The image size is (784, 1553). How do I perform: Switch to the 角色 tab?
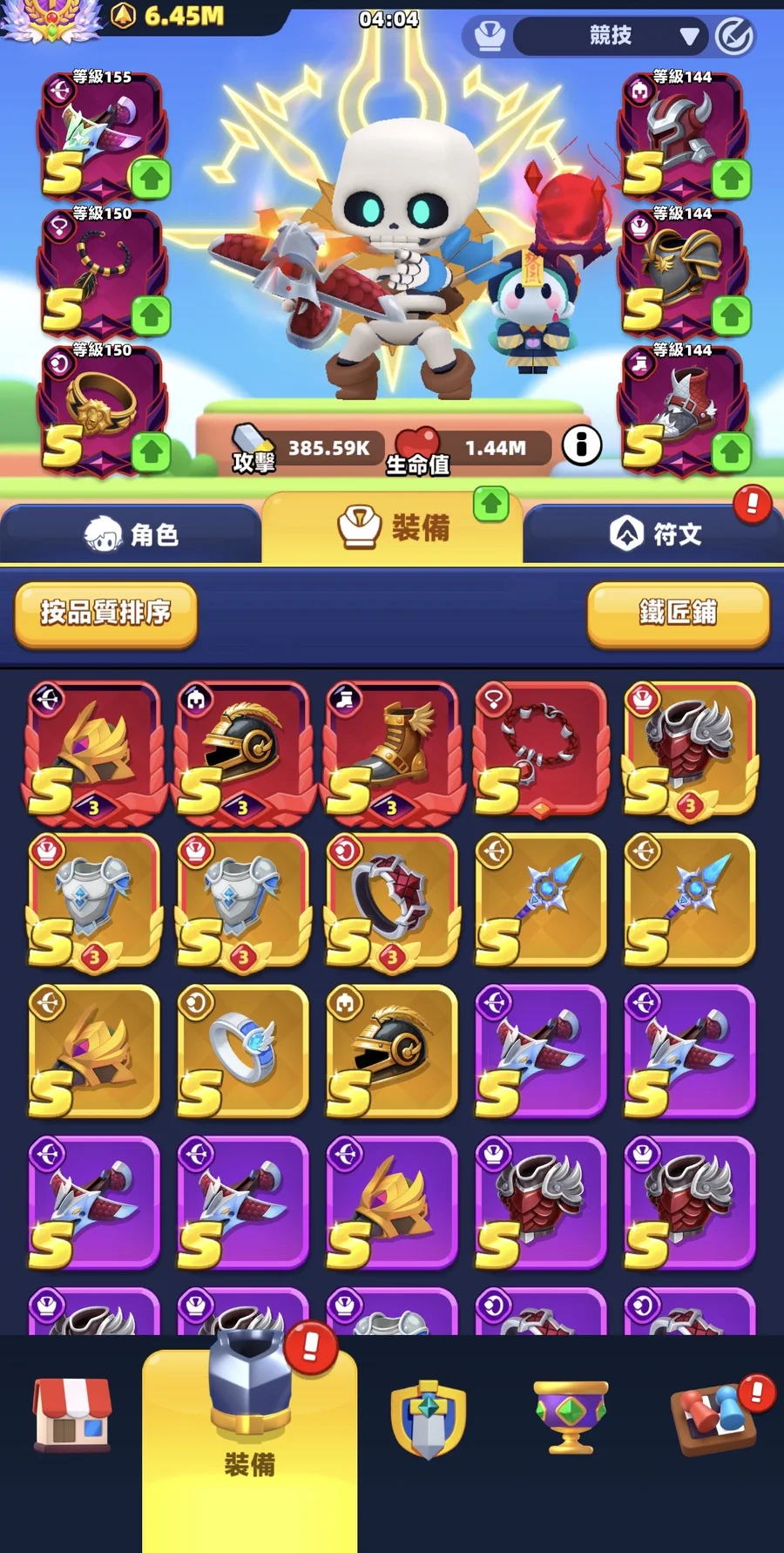coord(131,534)
